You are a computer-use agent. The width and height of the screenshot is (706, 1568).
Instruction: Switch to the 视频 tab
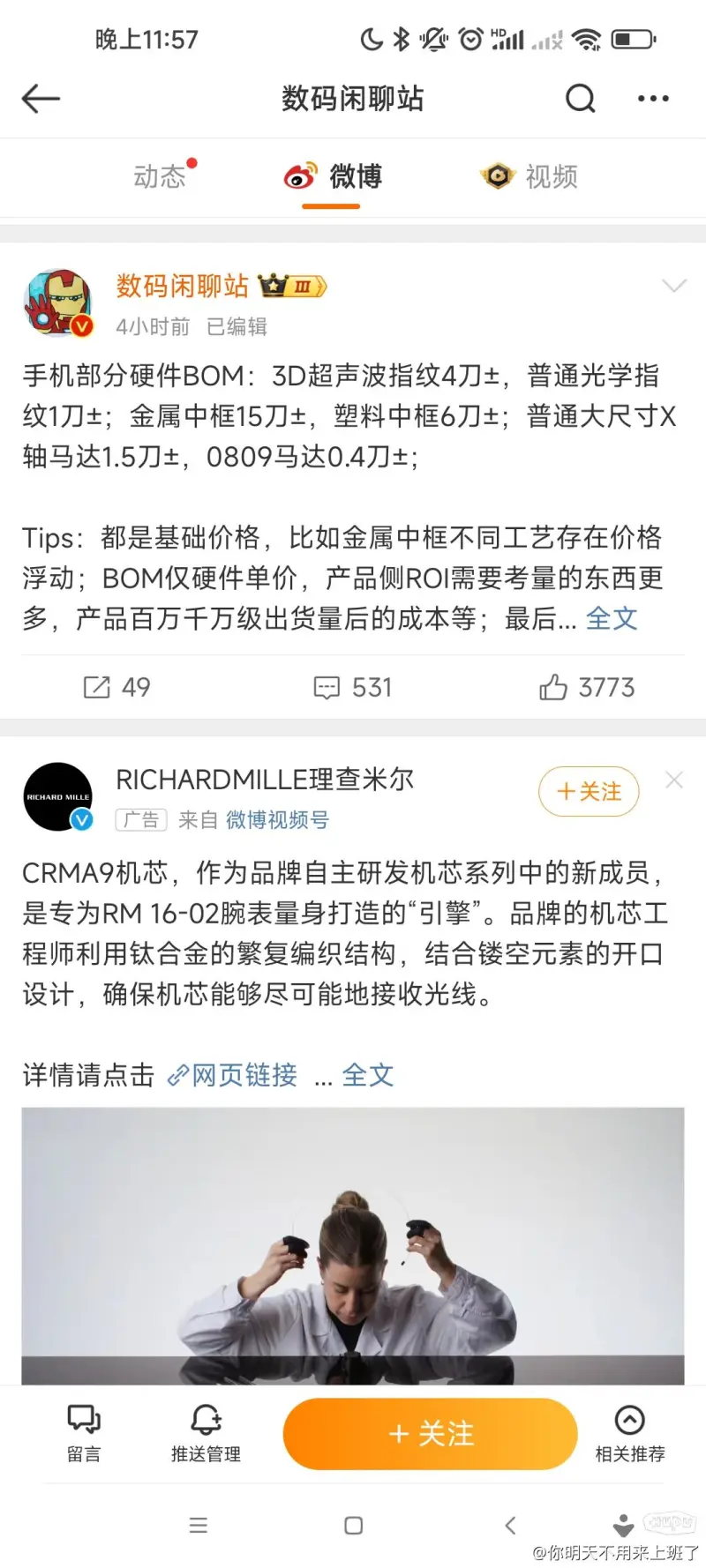(x=529, y=176)
